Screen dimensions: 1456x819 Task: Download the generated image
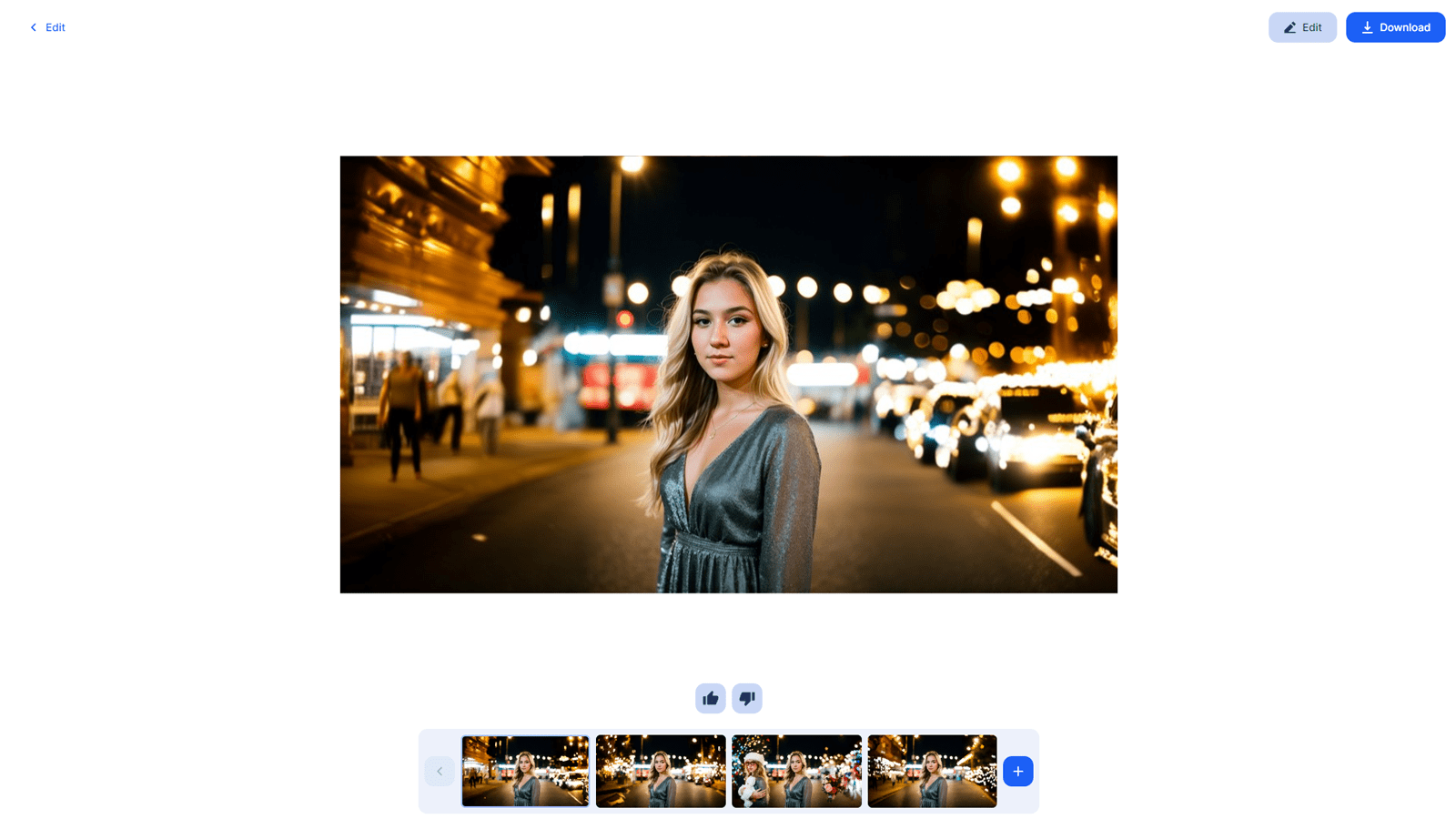click(1395, 27)
